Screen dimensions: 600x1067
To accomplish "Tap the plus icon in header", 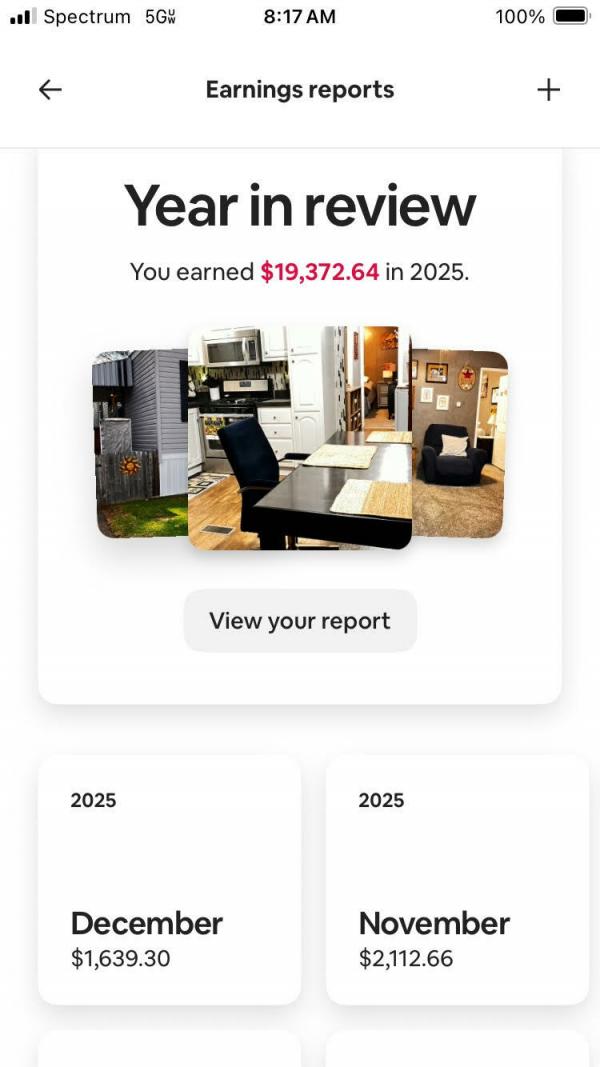I will pyautogui.click(x=548, y=90).
